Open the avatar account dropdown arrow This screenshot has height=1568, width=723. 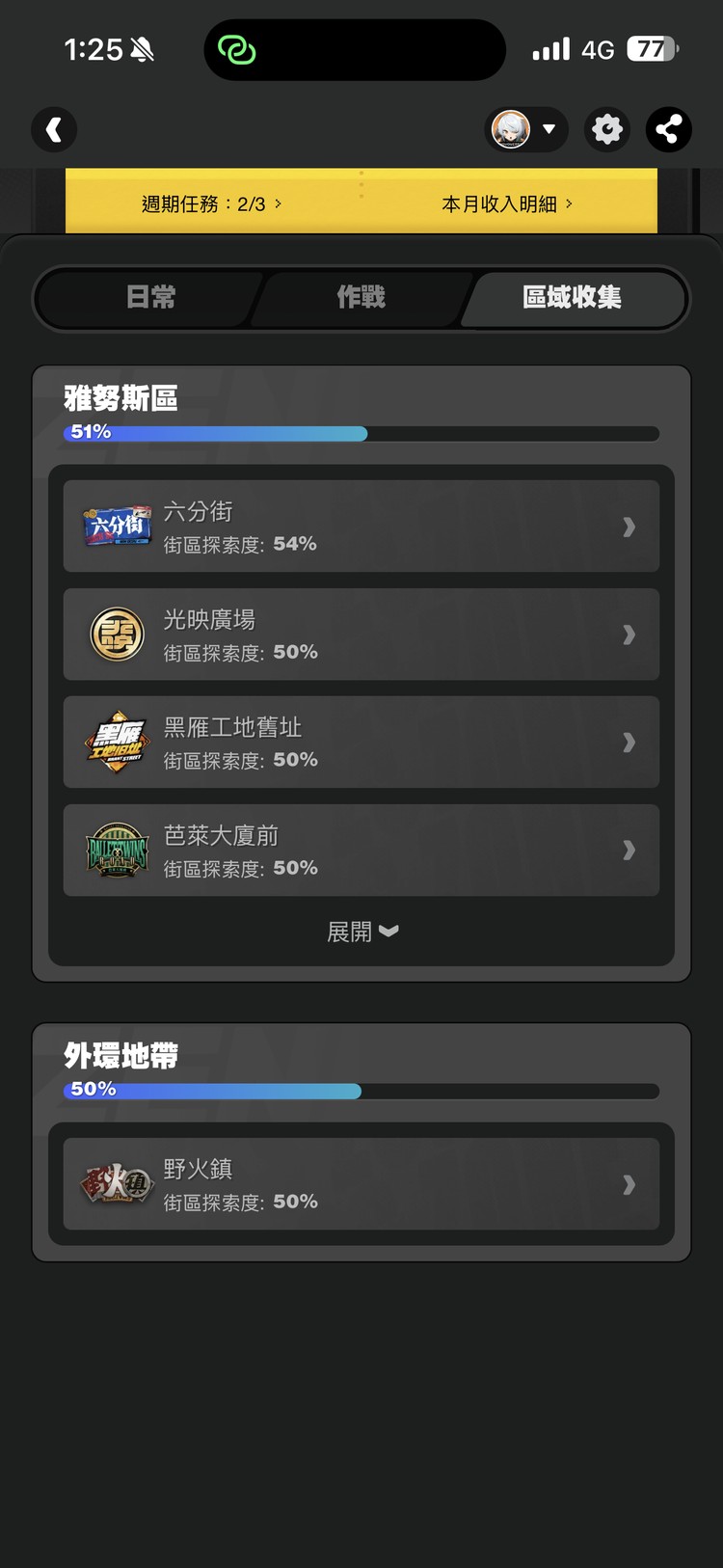[549, 129]
